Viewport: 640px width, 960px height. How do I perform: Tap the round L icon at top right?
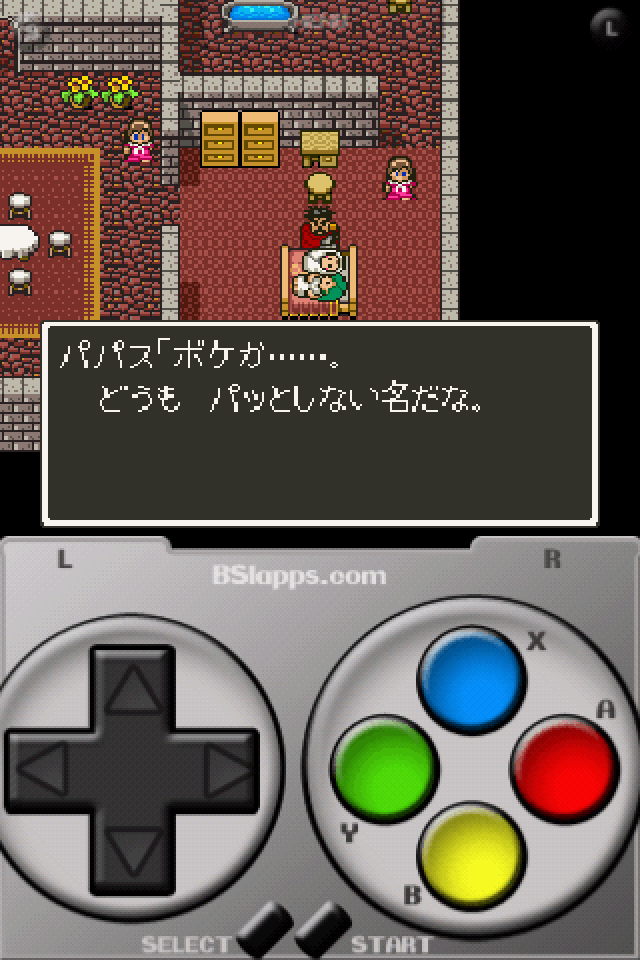[610, 26]
